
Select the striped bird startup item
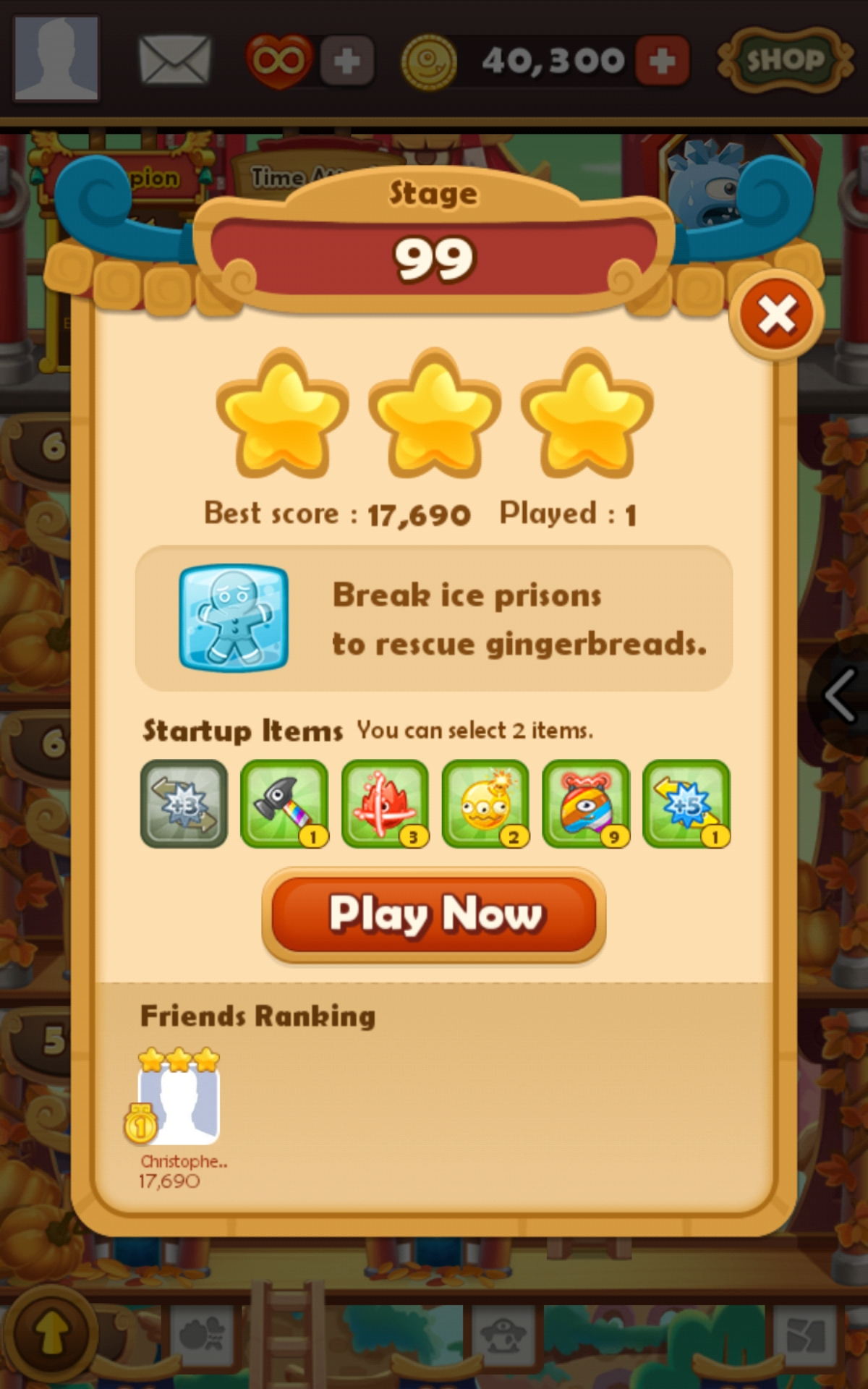[x=586, y=803]
